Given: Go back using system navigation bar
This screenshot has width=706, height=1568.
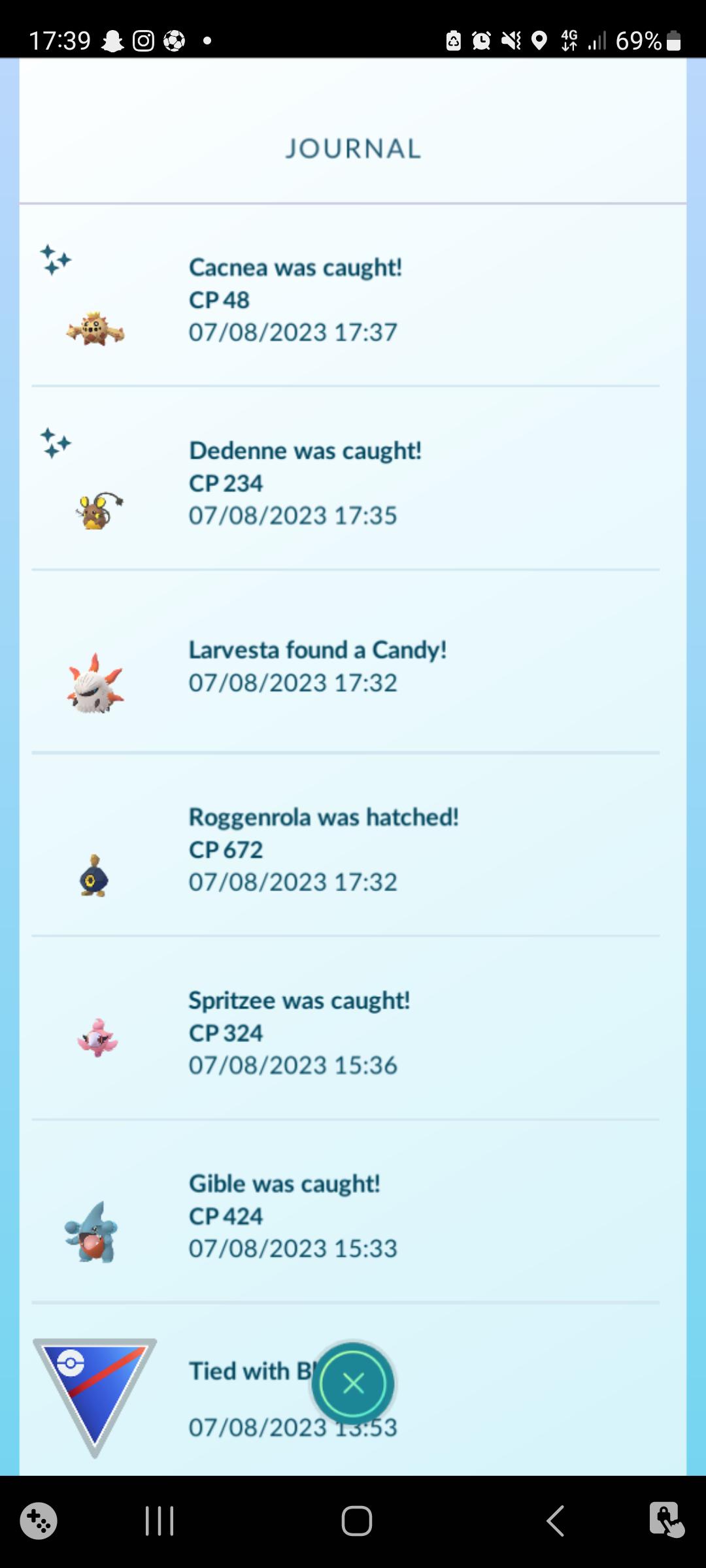Looking at the screenshot, I should point(555,1520).
